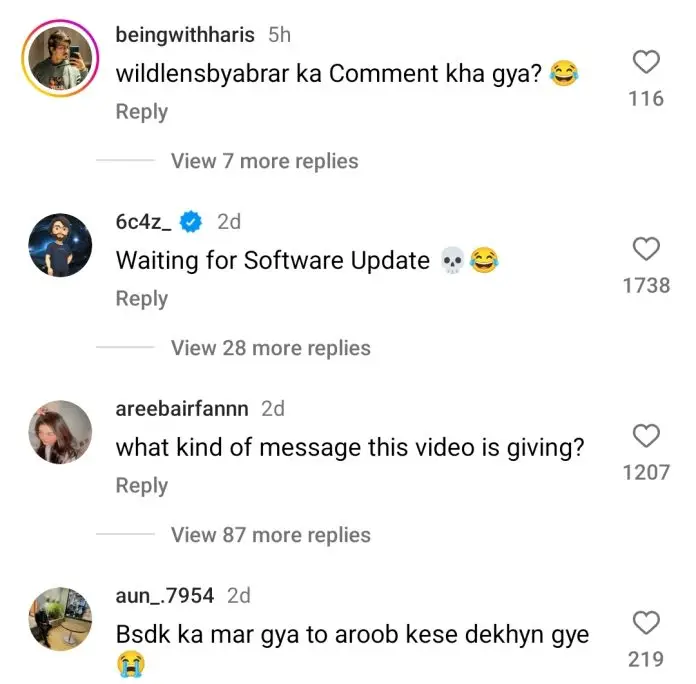
Task: Open the beingwithharis username link
Action: click(185, 35)
